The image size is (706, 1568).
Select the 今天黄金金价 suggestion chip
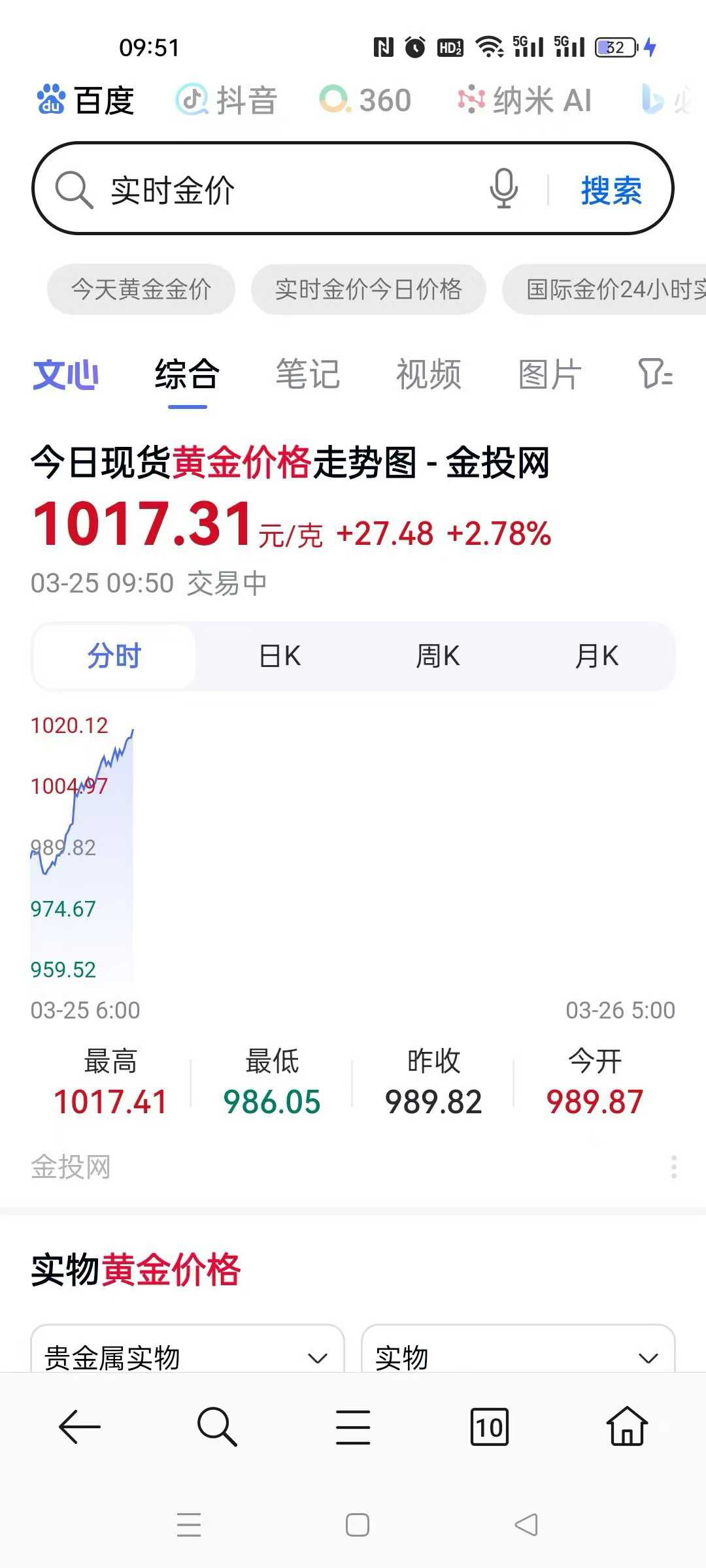pos(141,289)
